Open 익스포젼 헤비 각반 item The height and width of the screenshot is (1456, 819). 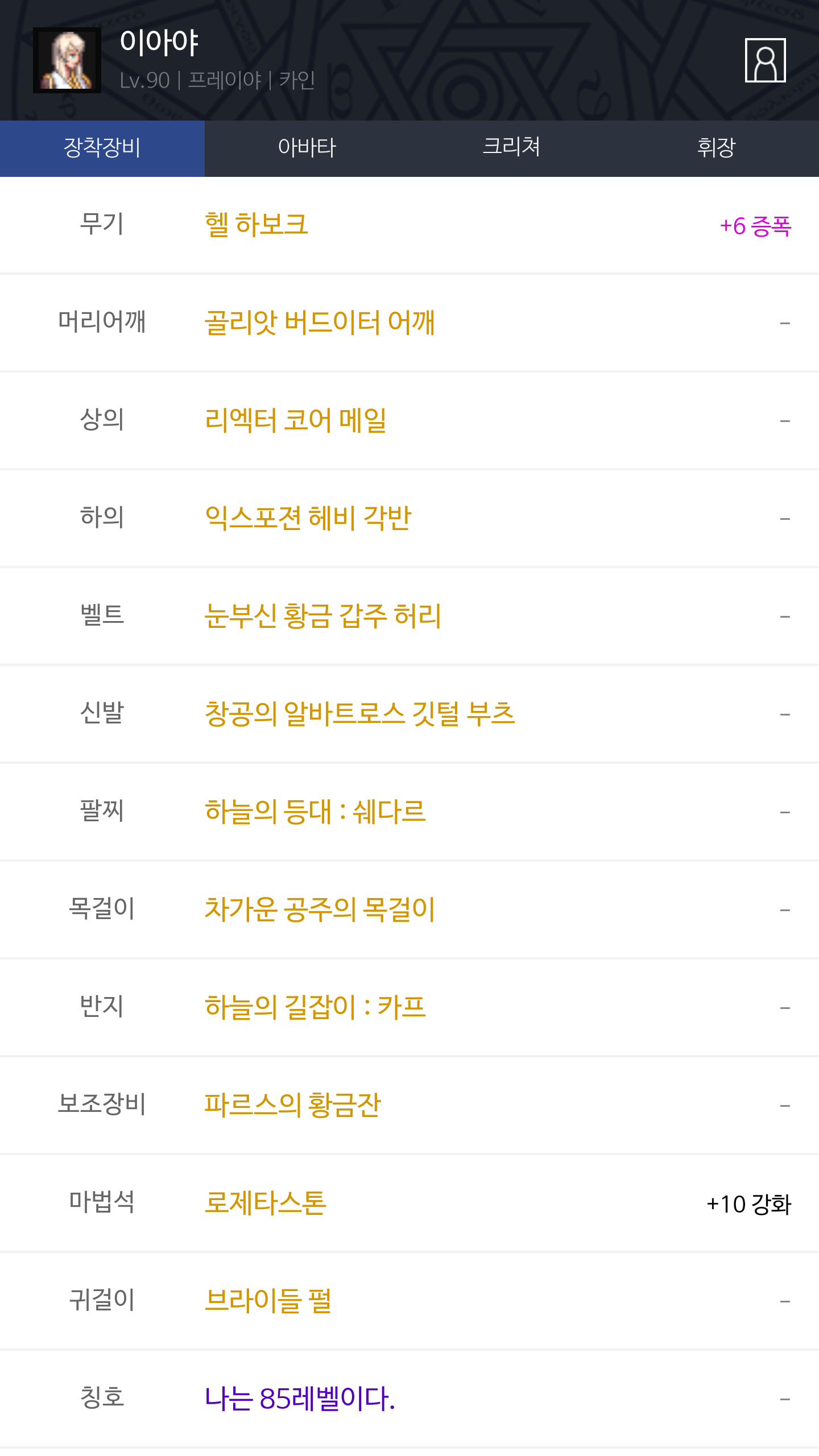click(x=308, y=518)
